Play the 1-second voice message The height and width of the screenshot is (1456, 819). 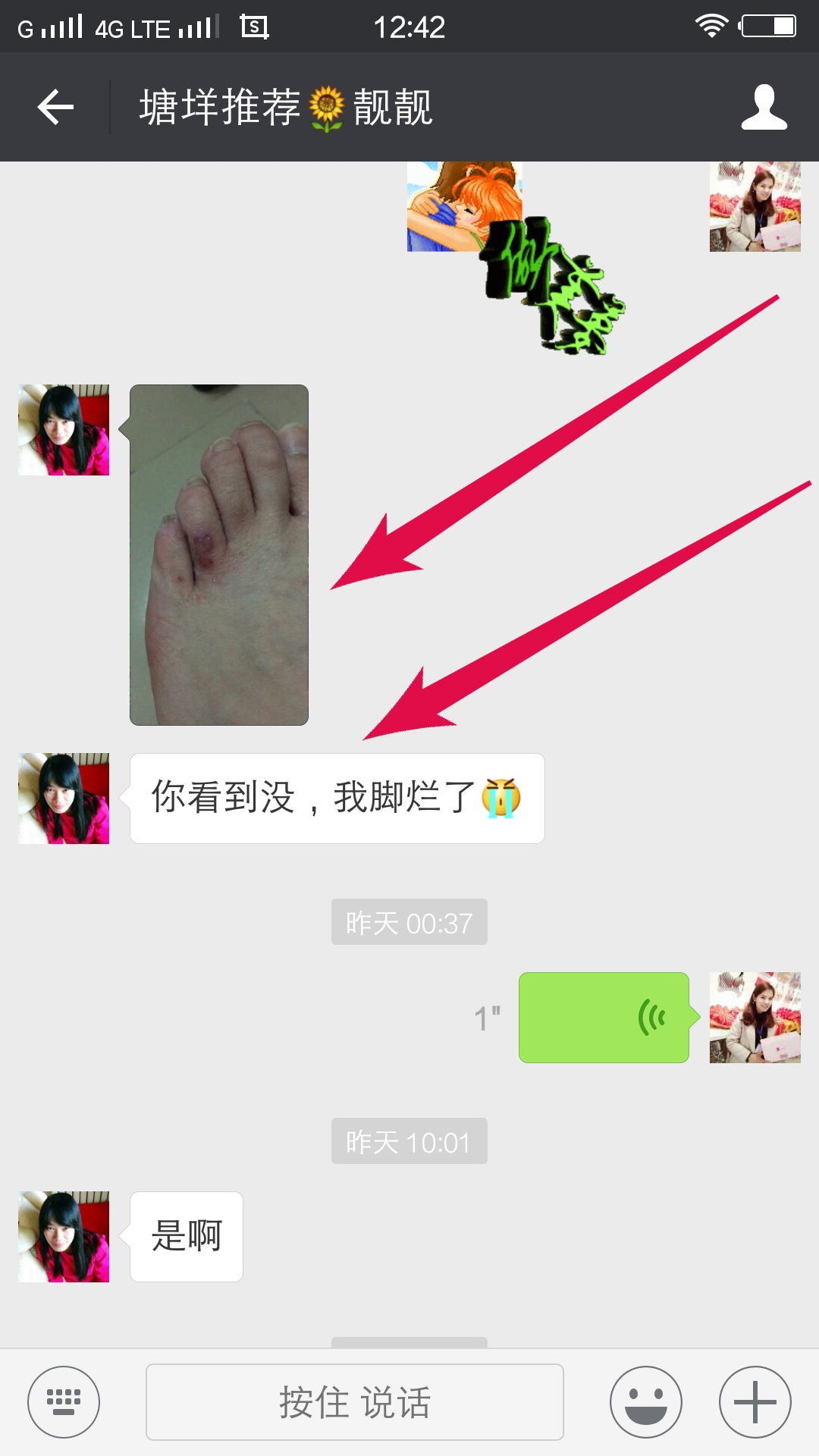pos(604,1018)
